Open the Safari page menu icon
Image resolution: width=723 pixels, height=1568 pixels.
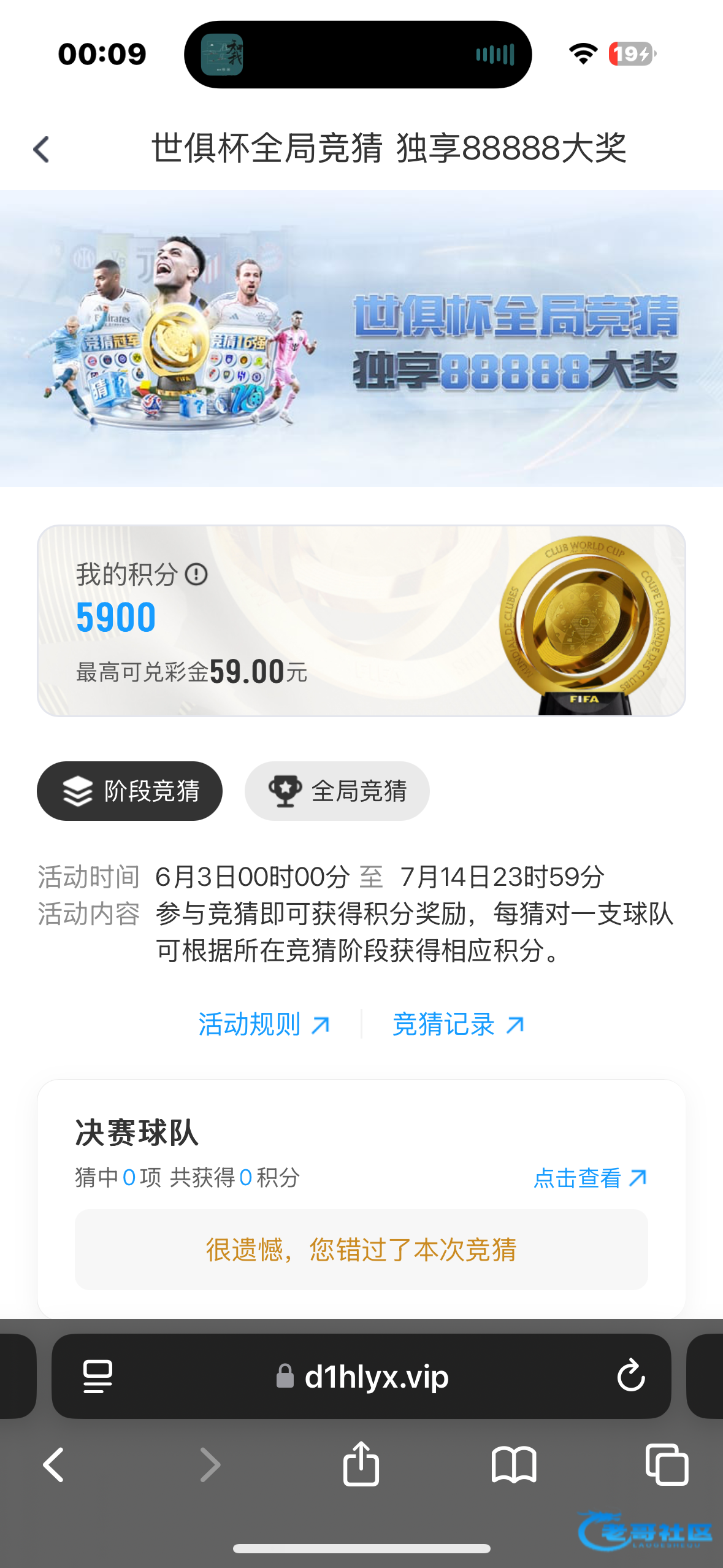click(98, 1377)
